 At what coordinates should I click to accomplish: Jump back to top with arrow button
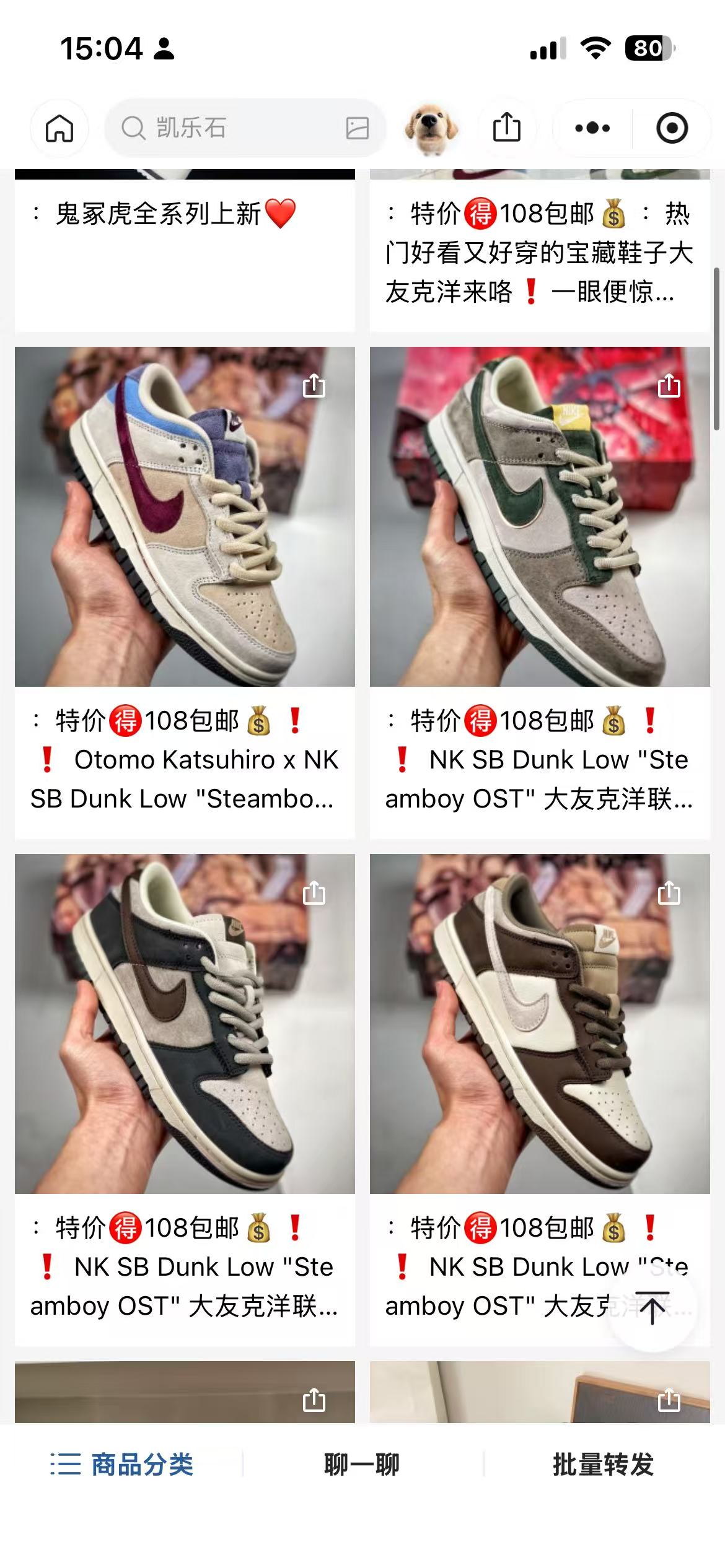click(653, 1309)
